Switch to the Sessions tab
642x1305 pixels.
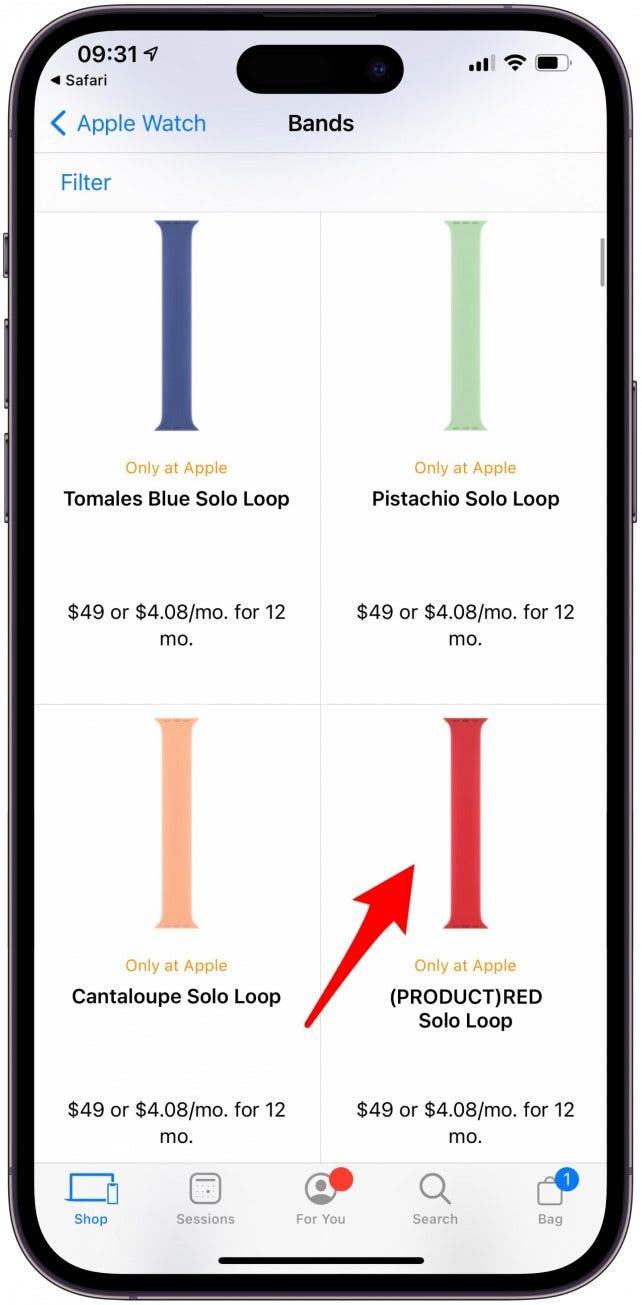coord(205,1198)
